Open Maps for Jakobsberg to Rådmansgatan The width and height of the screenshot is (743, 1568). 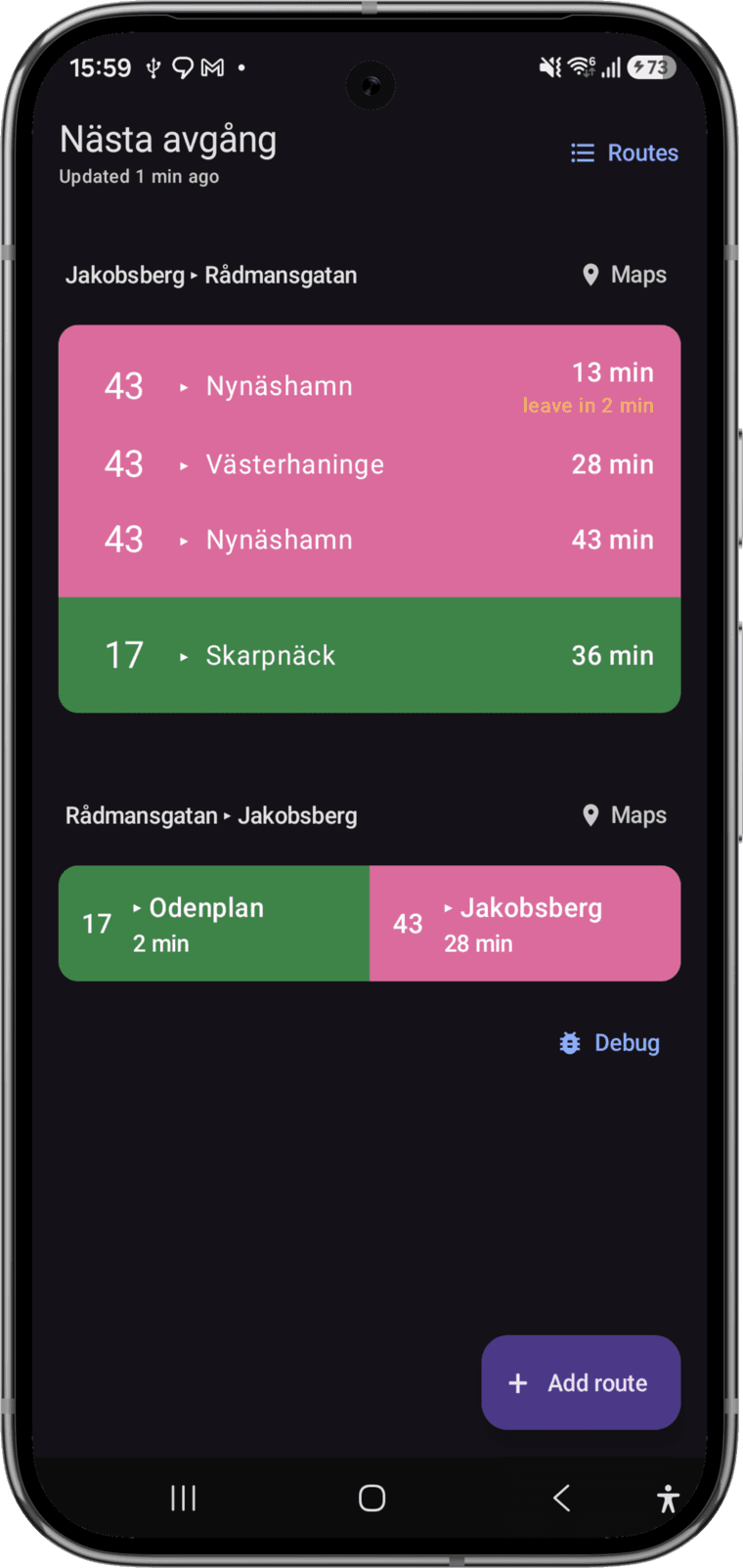tap(624, 275)
